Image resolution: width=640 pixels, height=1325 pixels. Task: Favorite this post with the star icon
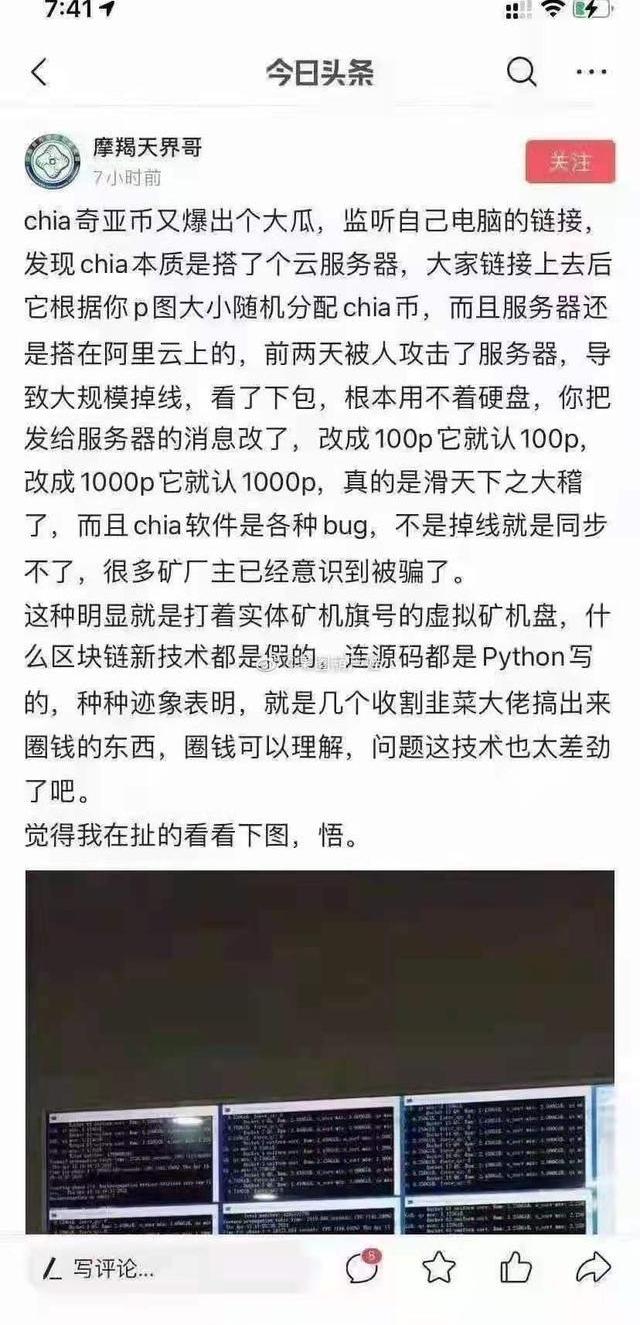[x=439, y=1269]
